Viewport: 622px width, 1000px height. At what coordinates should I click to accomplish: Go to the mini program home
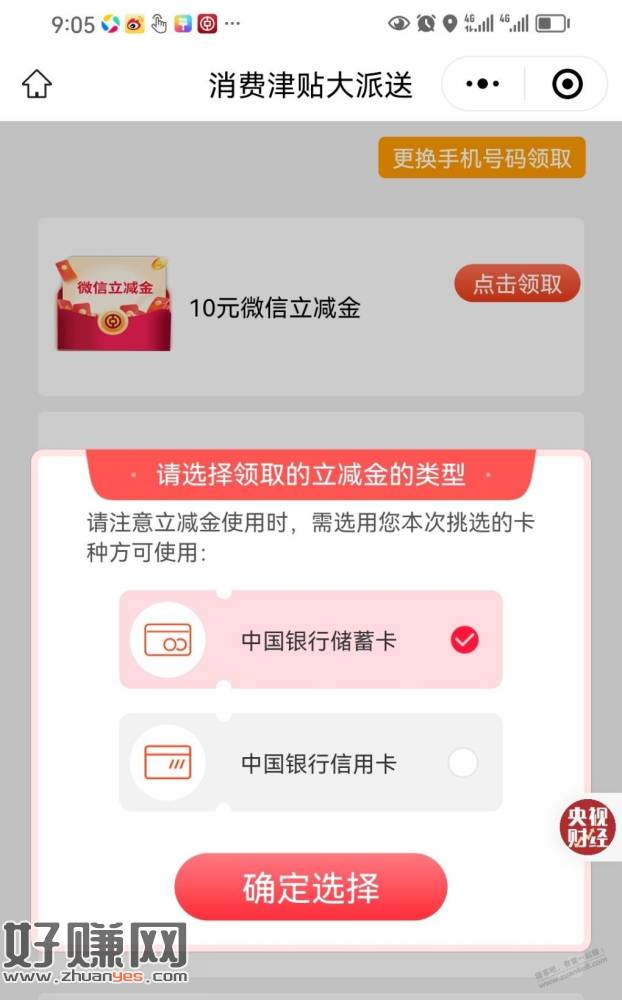[37, 84]
